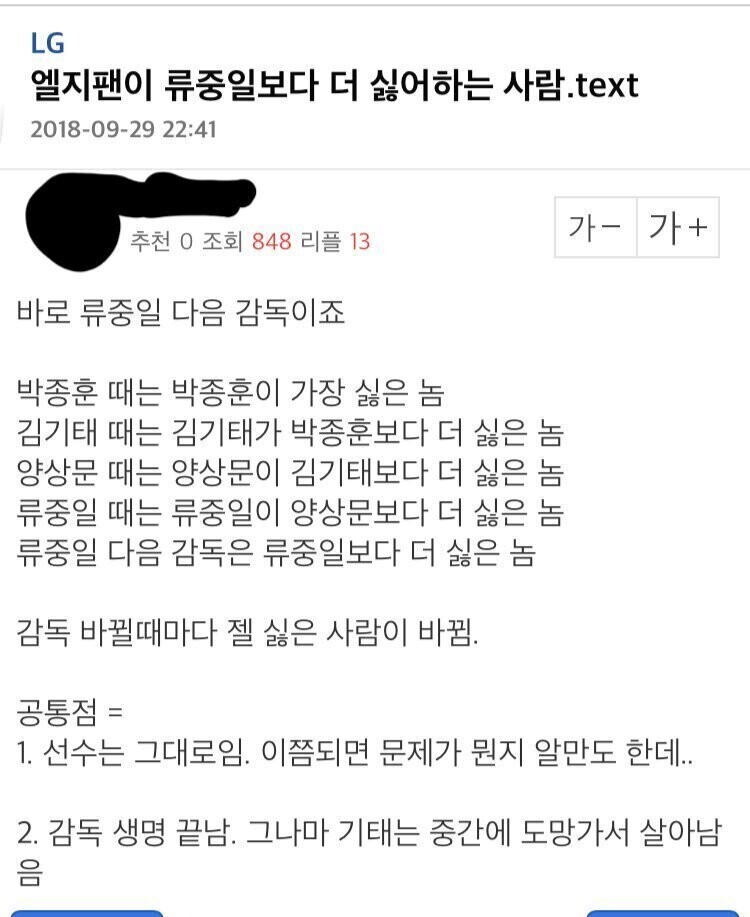Viewport: 750px width, 917px height.
Task: Increase font size with 가+
Action: (678, 227)
